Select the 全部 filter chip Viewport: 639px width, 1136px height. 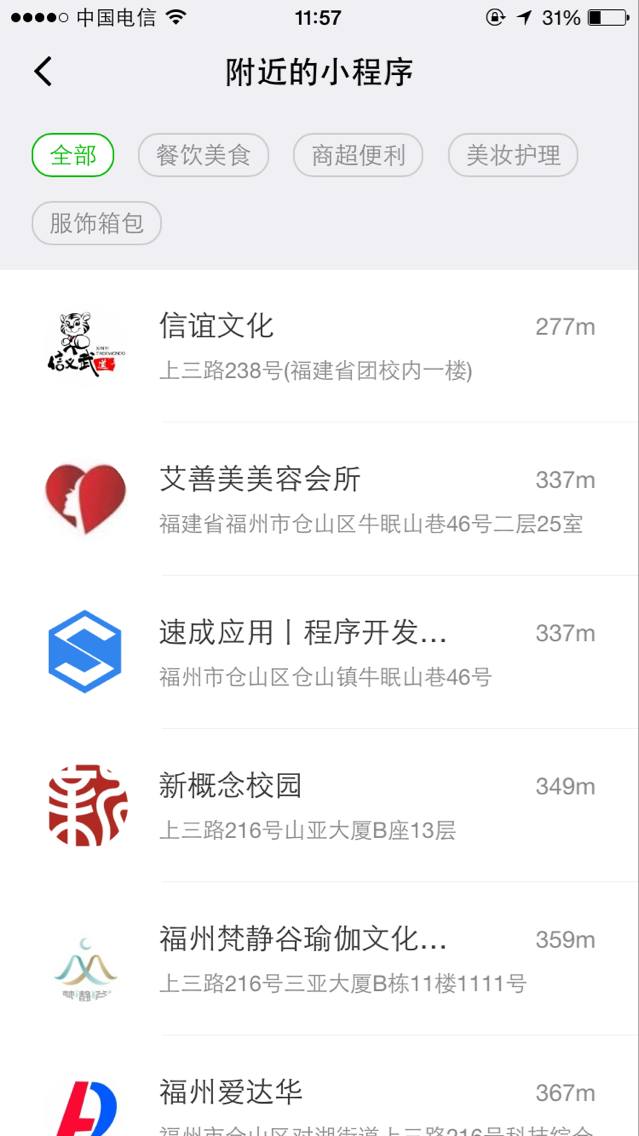tap(73, 155)
